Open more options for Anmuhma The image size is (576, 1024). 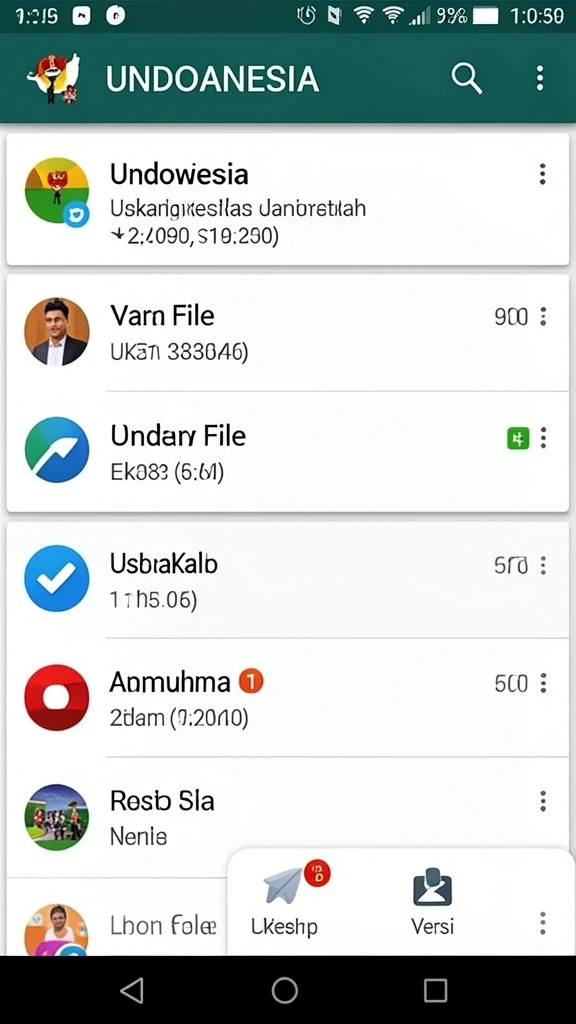click(543, 684)
